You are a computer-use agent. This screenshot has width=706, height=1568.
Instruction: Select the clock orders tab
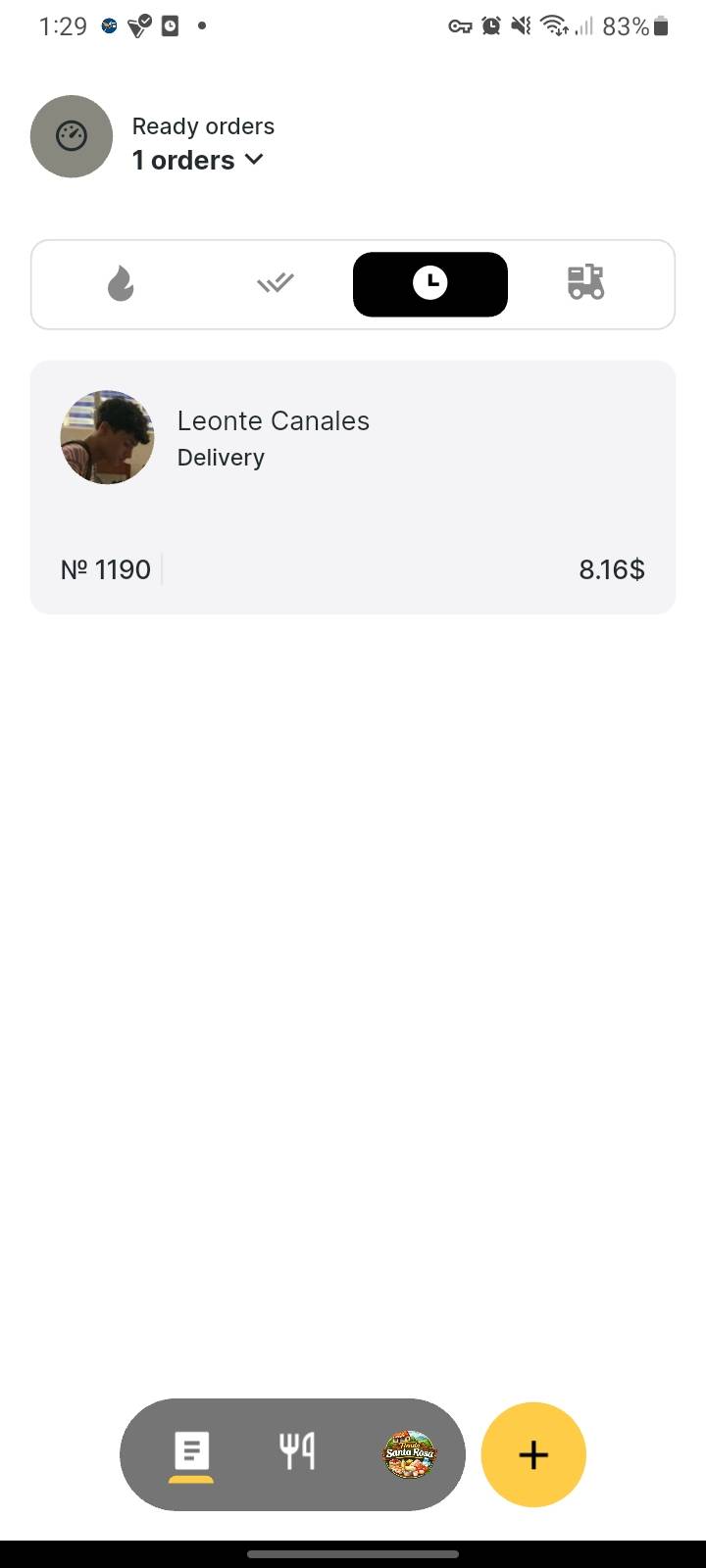429,284
